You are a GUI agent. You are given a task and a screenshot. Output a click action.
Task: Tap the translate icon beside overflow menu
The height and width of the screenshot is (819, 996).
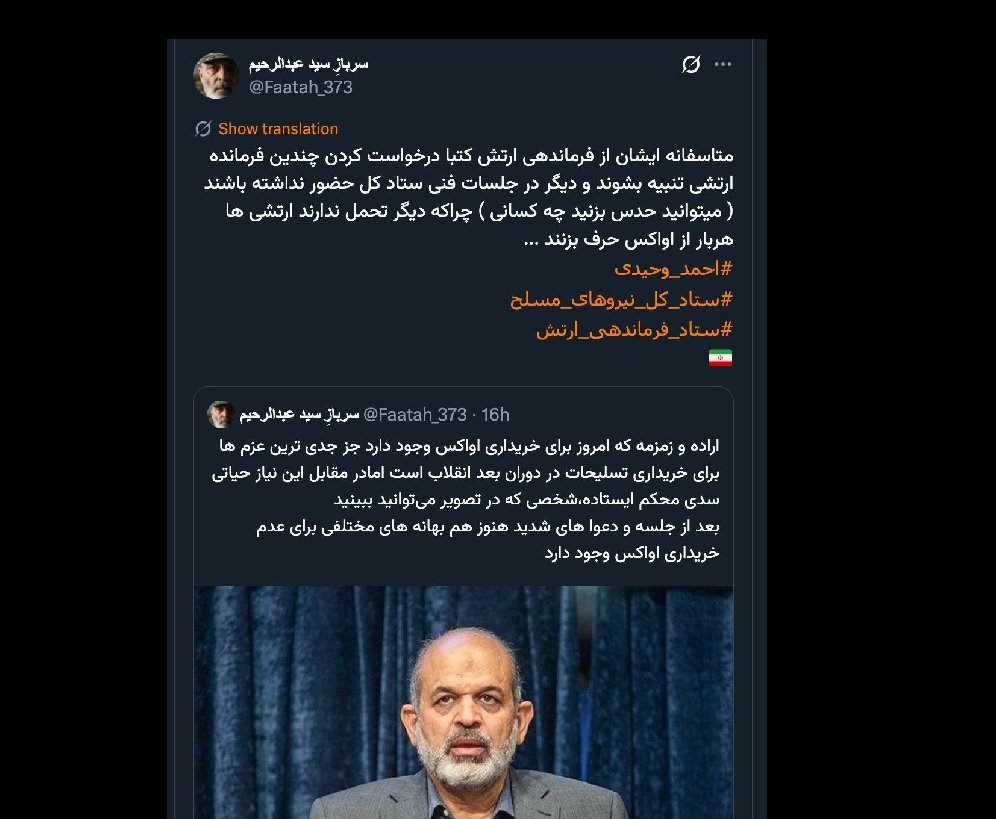point(690,64)
